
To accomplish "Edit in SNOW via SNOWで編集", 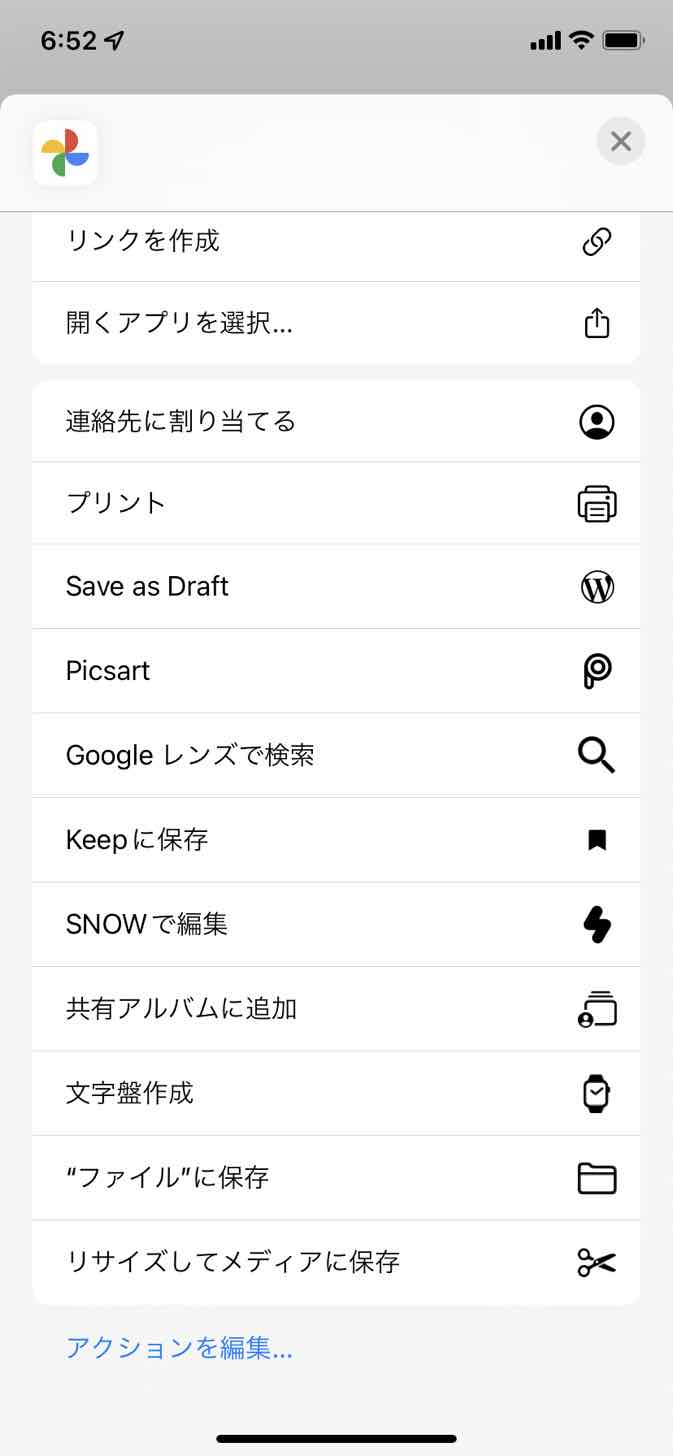I will (x=336, y=924).
